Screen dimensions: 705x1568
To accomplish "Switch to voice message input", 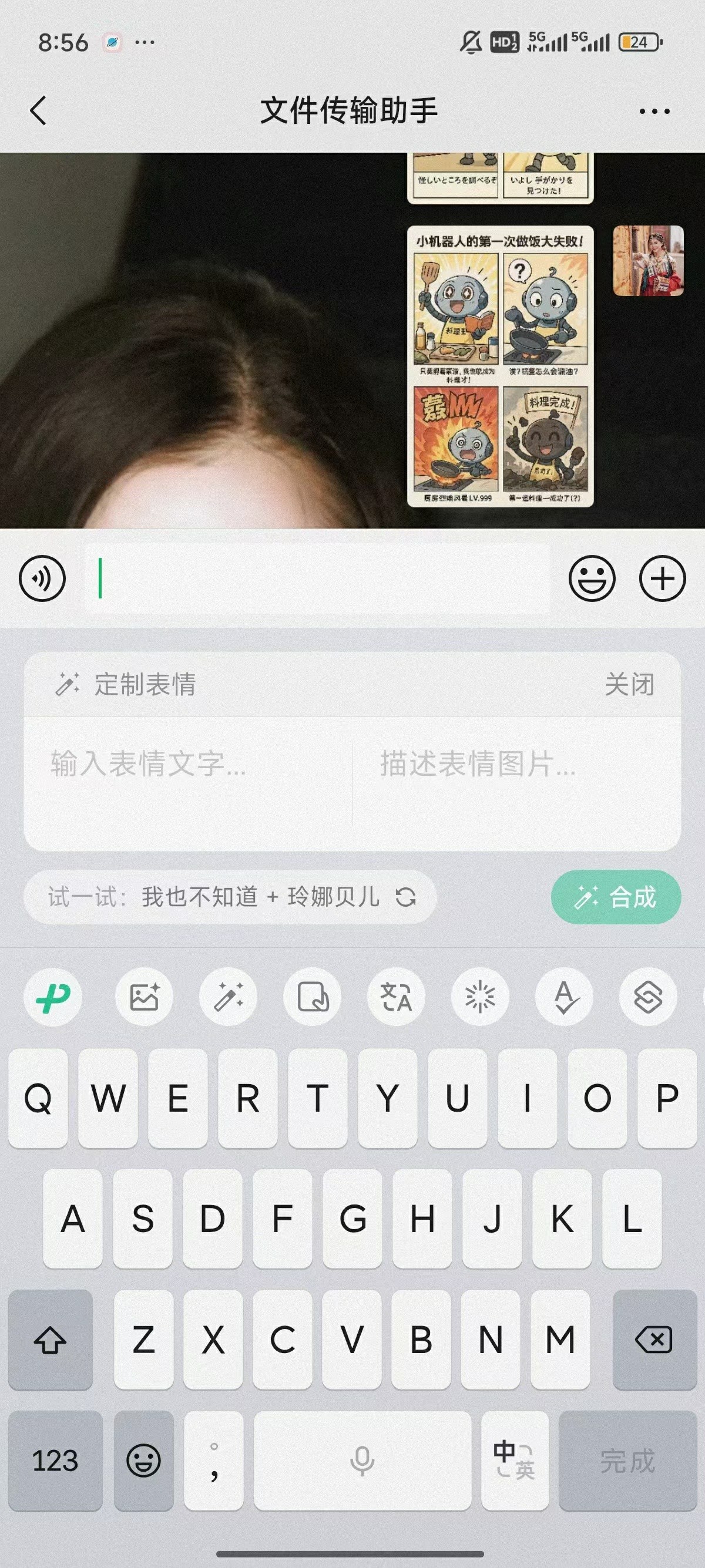I will (42, 578).
